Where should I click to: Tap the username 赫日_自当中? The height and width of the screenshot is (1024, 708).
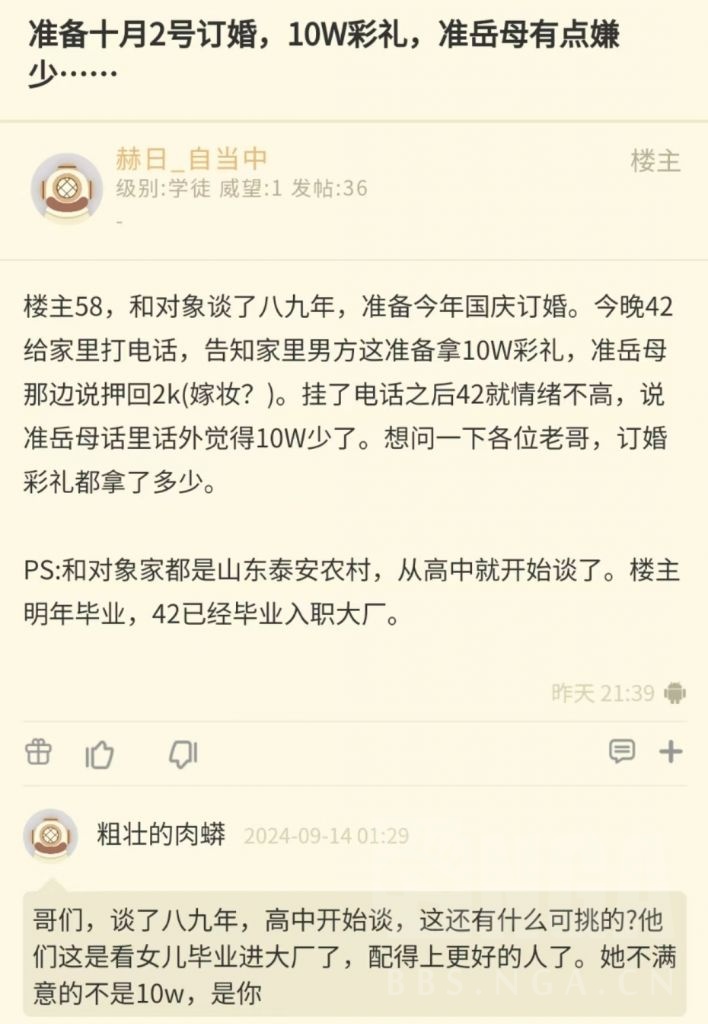190,159
